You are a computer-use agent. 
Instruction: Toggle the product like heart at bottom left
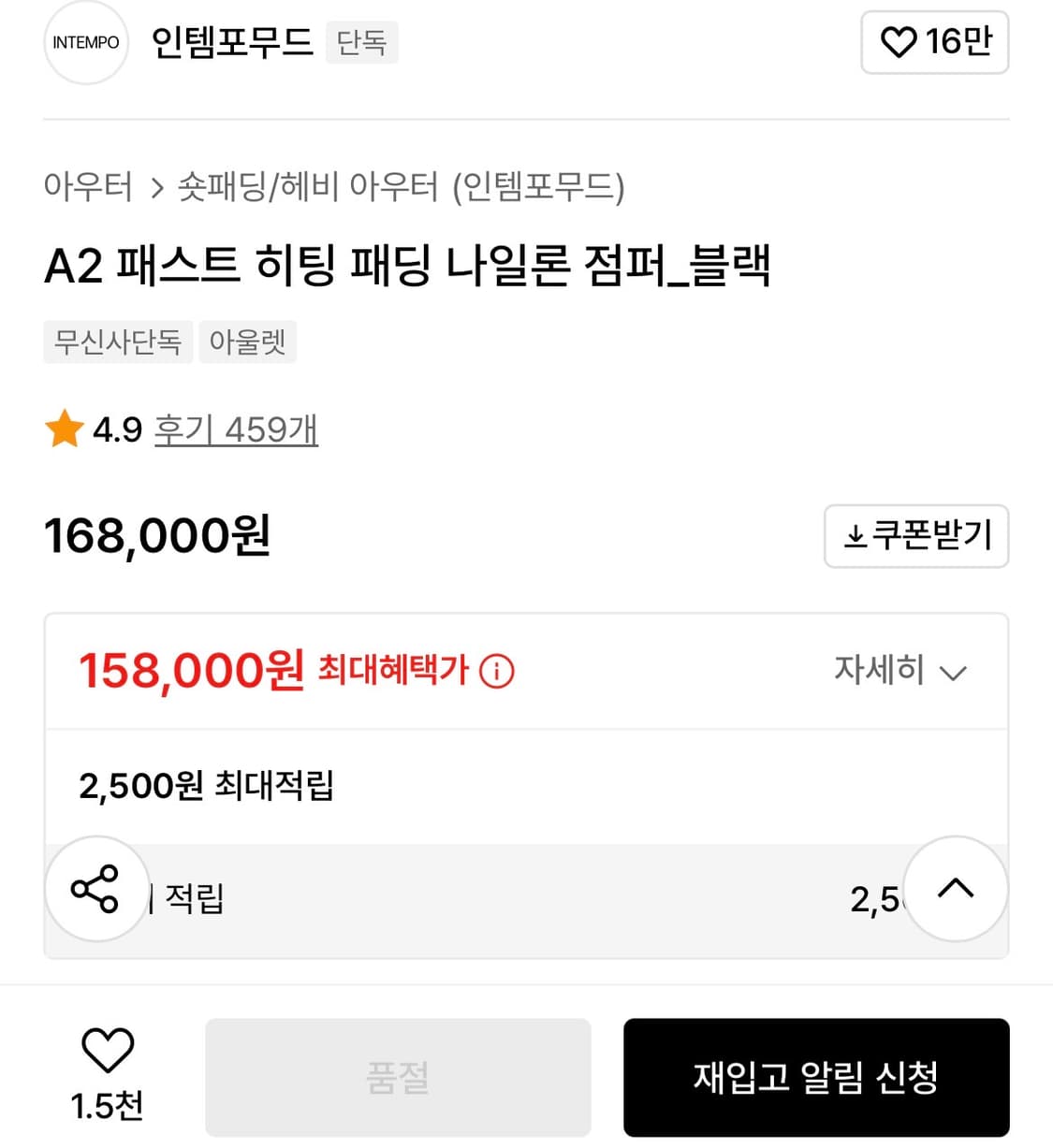click(108, 1052)
